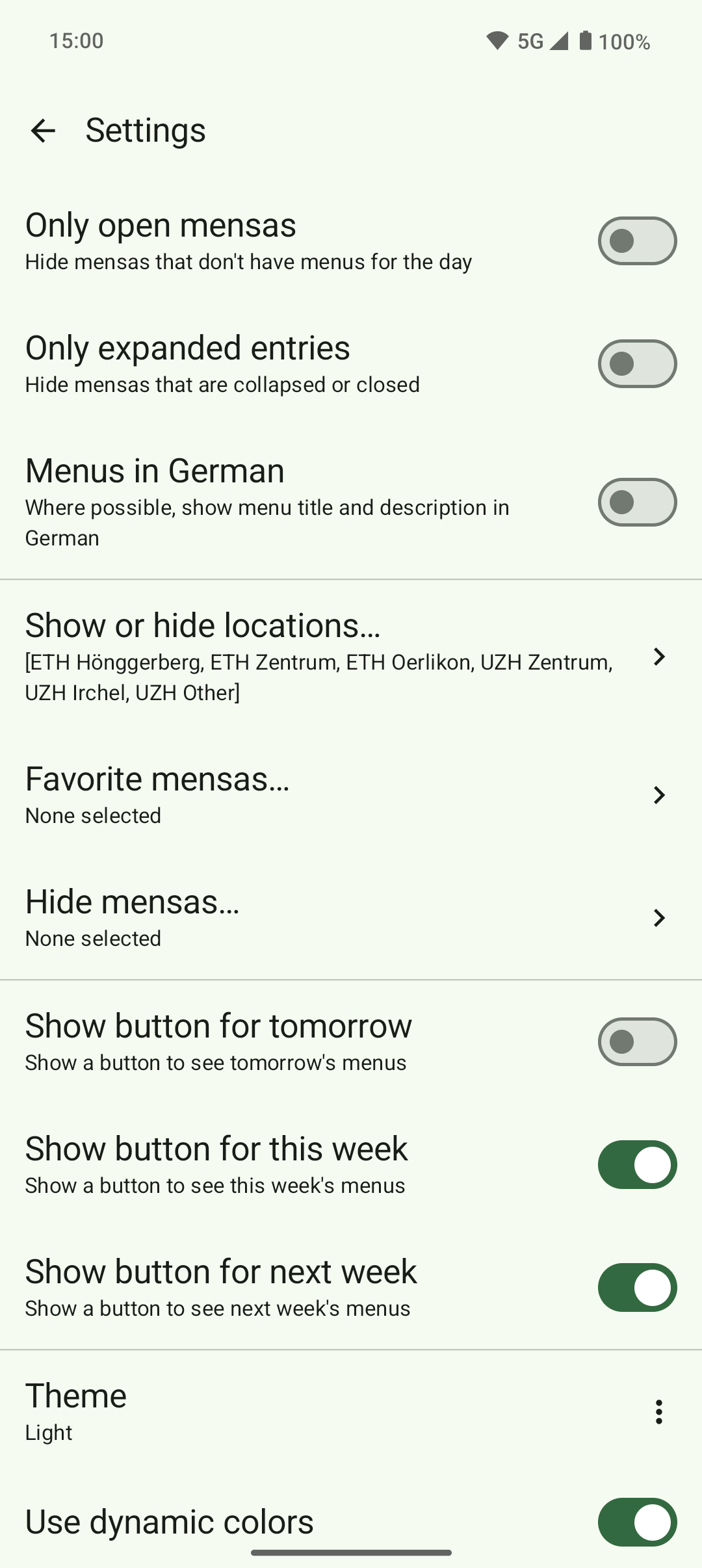Turn on Only expanded entries
This screenshot has width=702, height=1568.
point(636,364)
